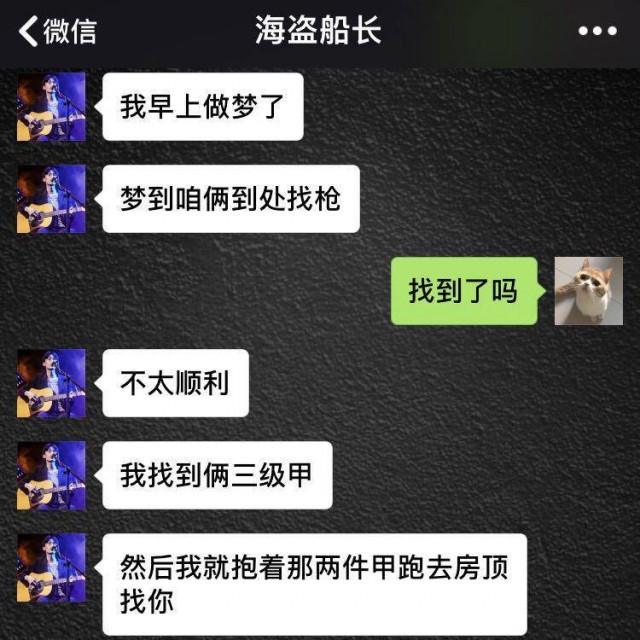Open the guitarist avatar beside 我早上做梦了
Viewport: 640px width, 640px height.
point(51,107)
